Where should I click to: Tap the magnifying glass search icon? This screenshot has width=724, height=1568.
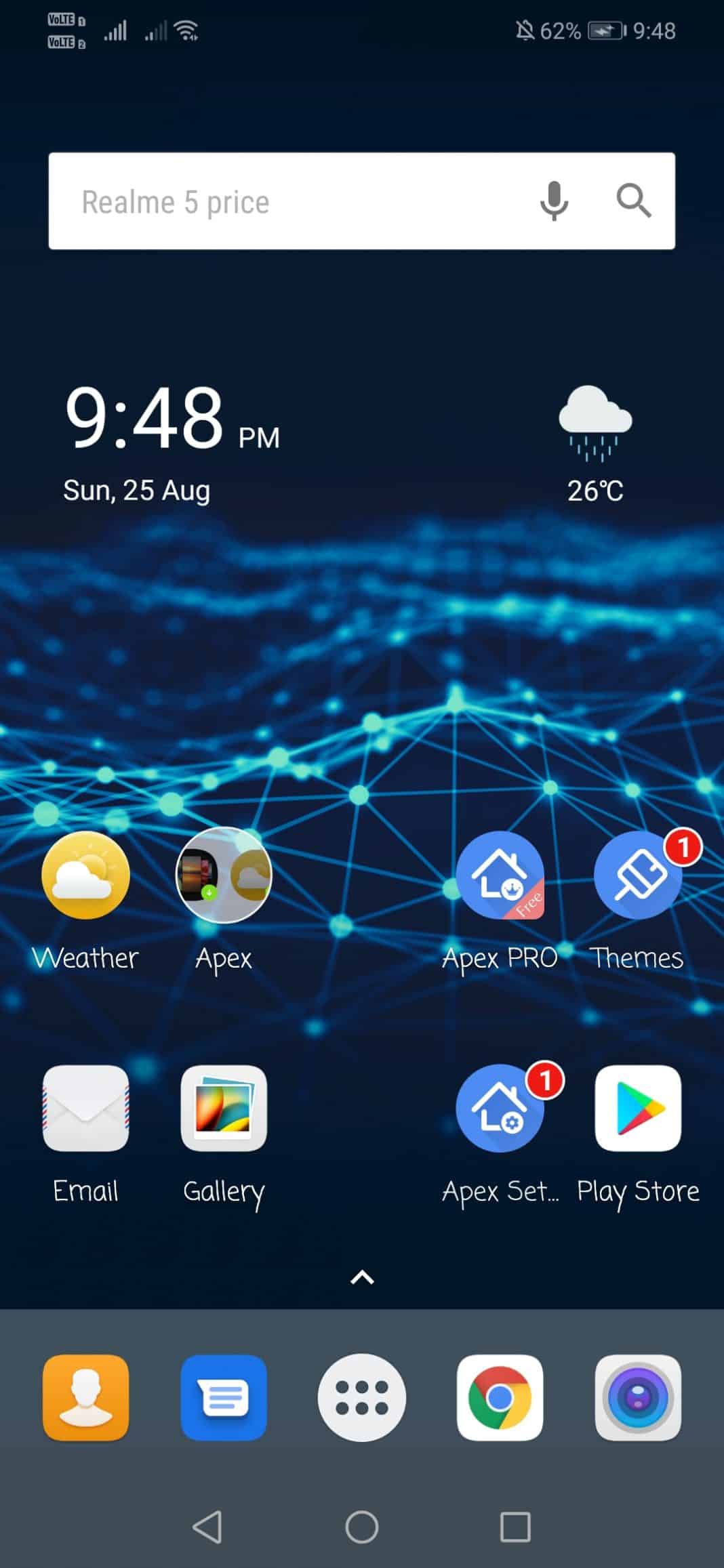[633, 201]
